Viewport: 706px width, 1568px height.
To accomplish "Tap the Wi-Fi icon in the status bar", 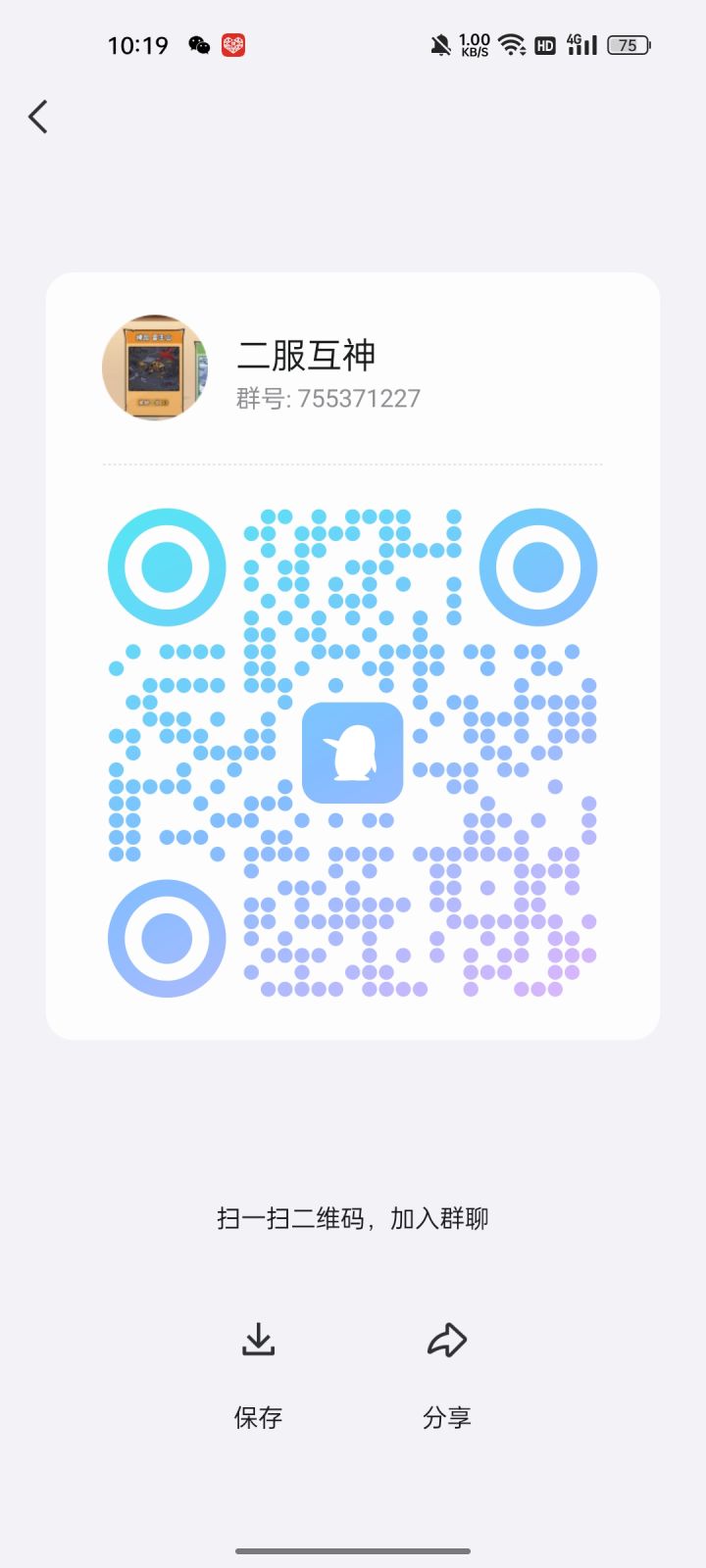I will point(511,45).
